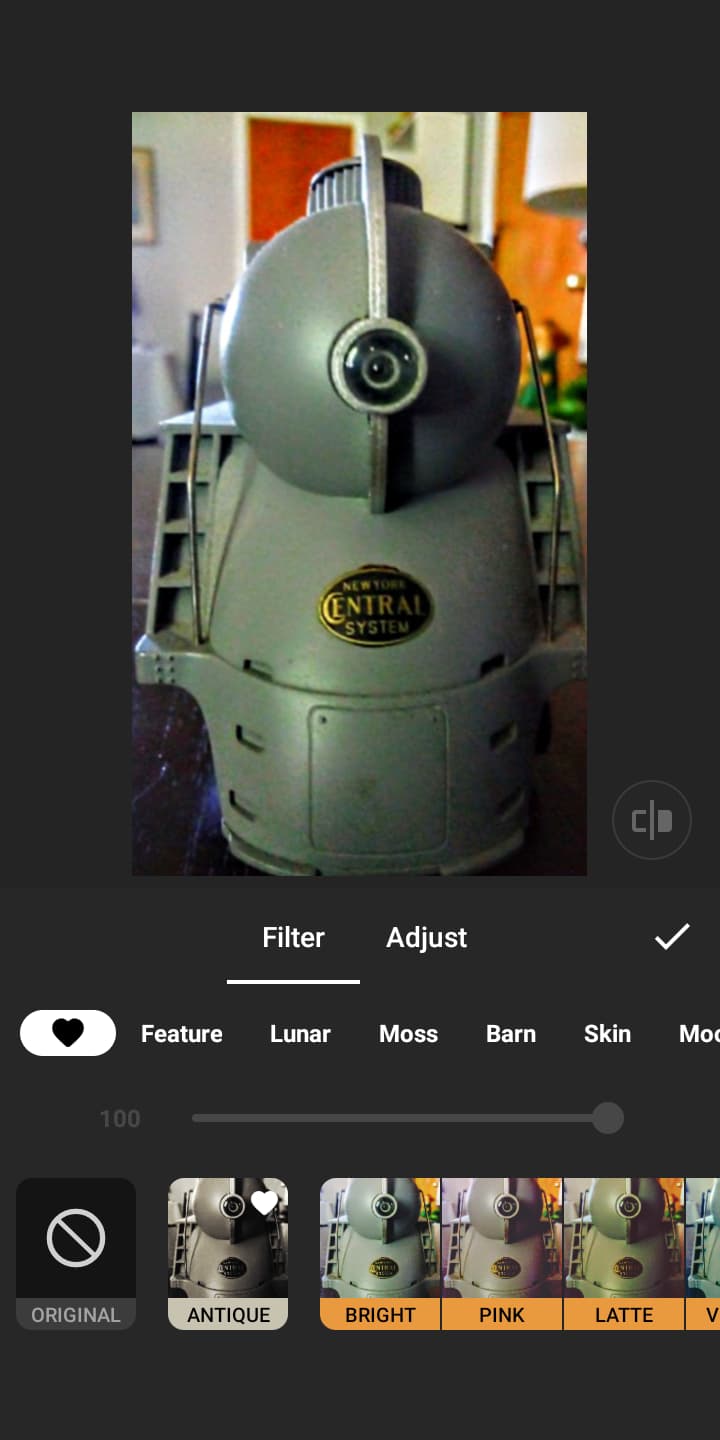Switch to the Adjust tab
The width and height of the screenshot is (720, 1440).
coord(427,938)
